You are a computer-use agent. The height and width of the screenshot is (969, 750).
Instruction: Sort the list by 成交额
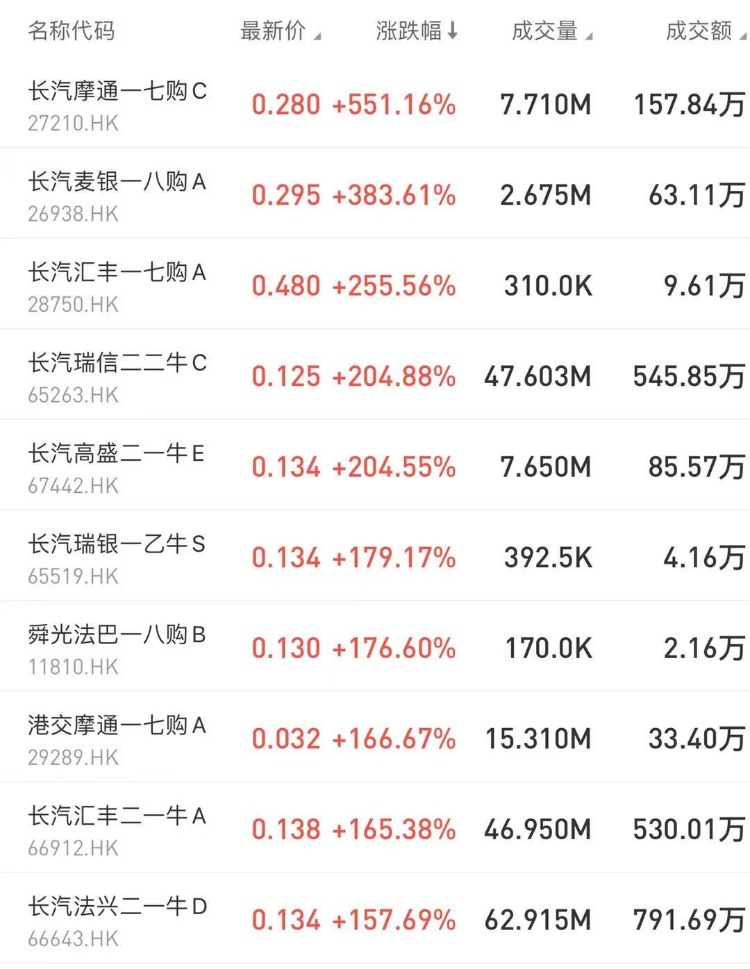coord(705,32)
